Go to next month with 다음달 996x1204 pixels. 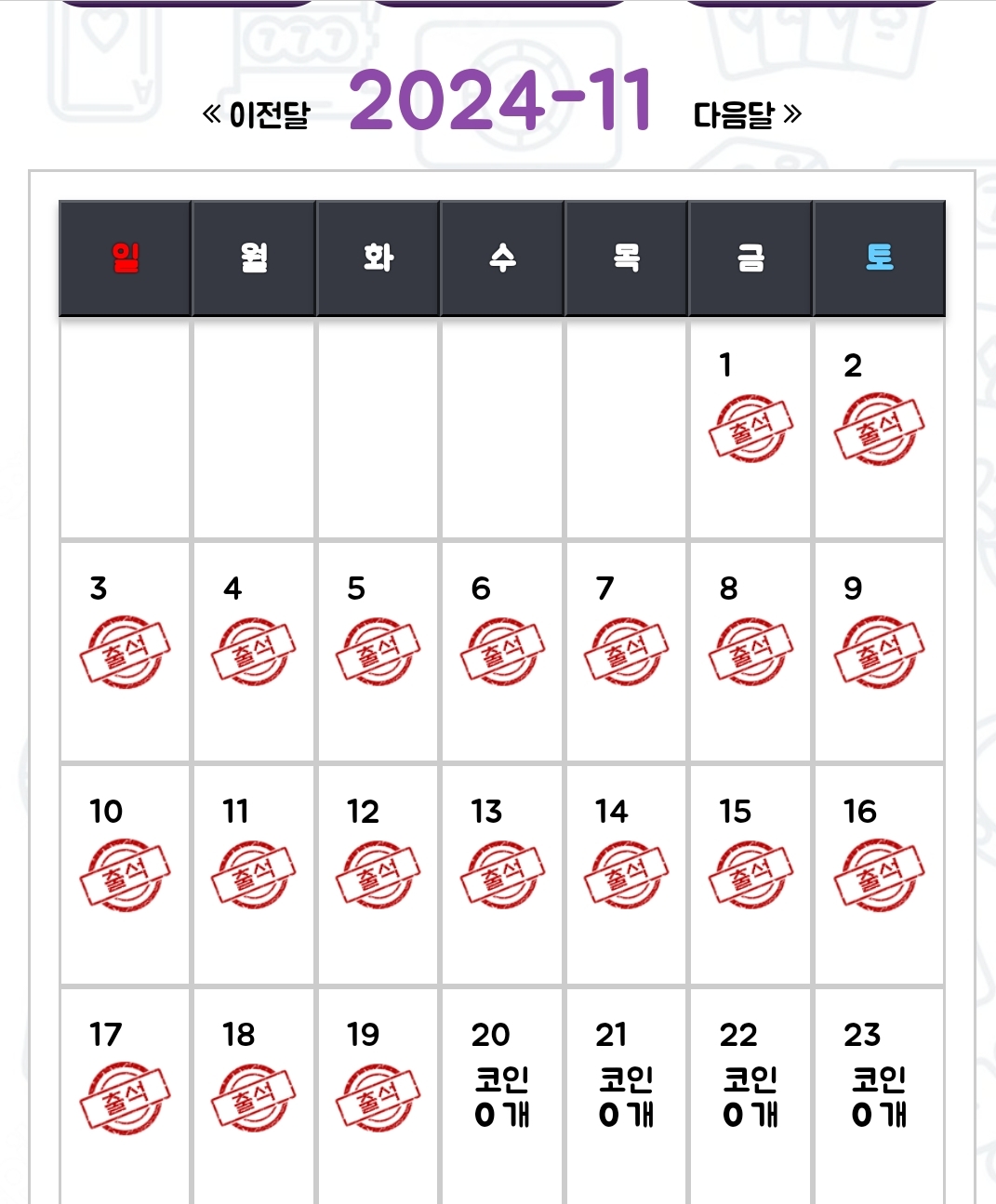point(747,114)
